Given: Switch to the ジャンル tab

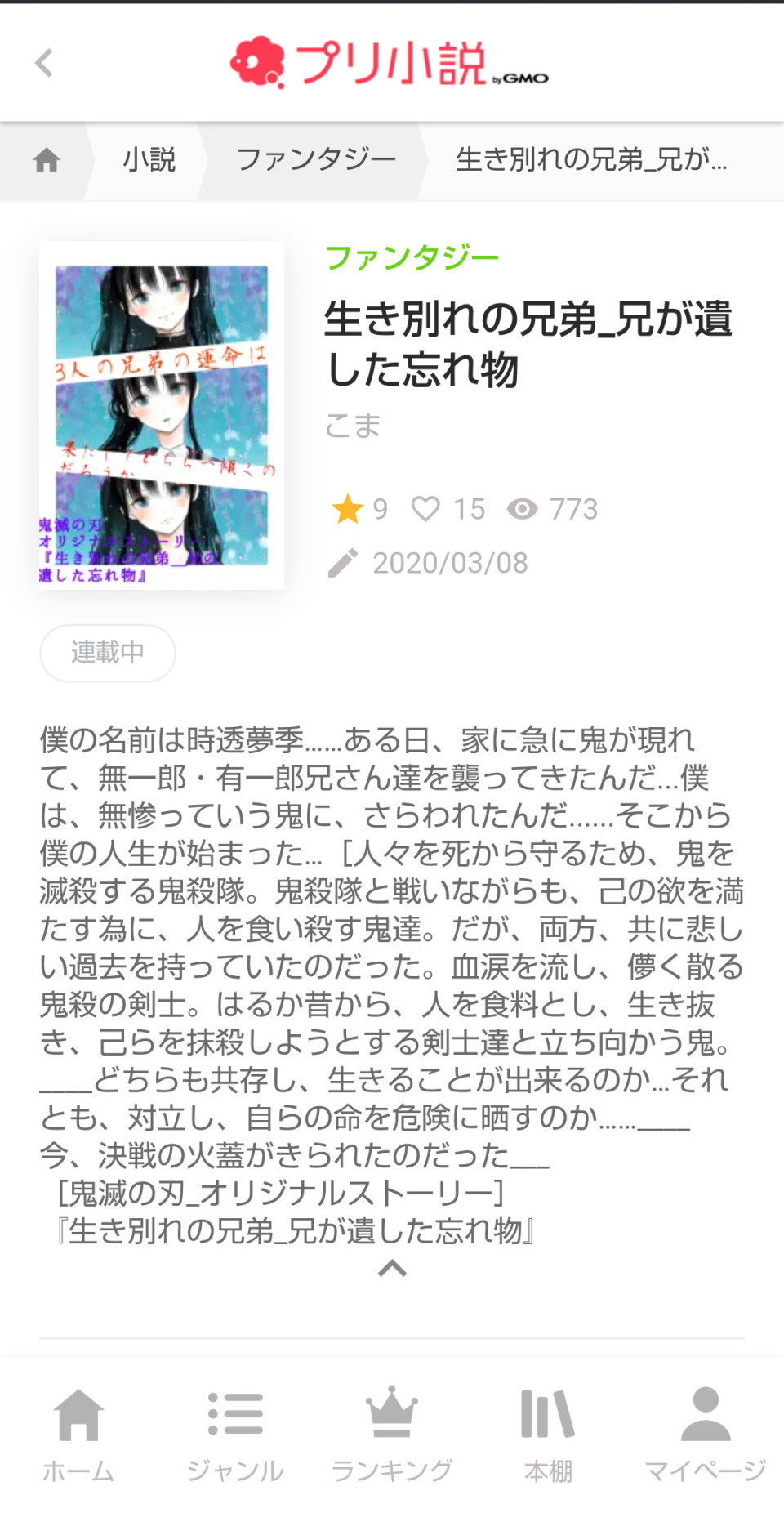Looking at the screenshot, I should [235, 1435].
